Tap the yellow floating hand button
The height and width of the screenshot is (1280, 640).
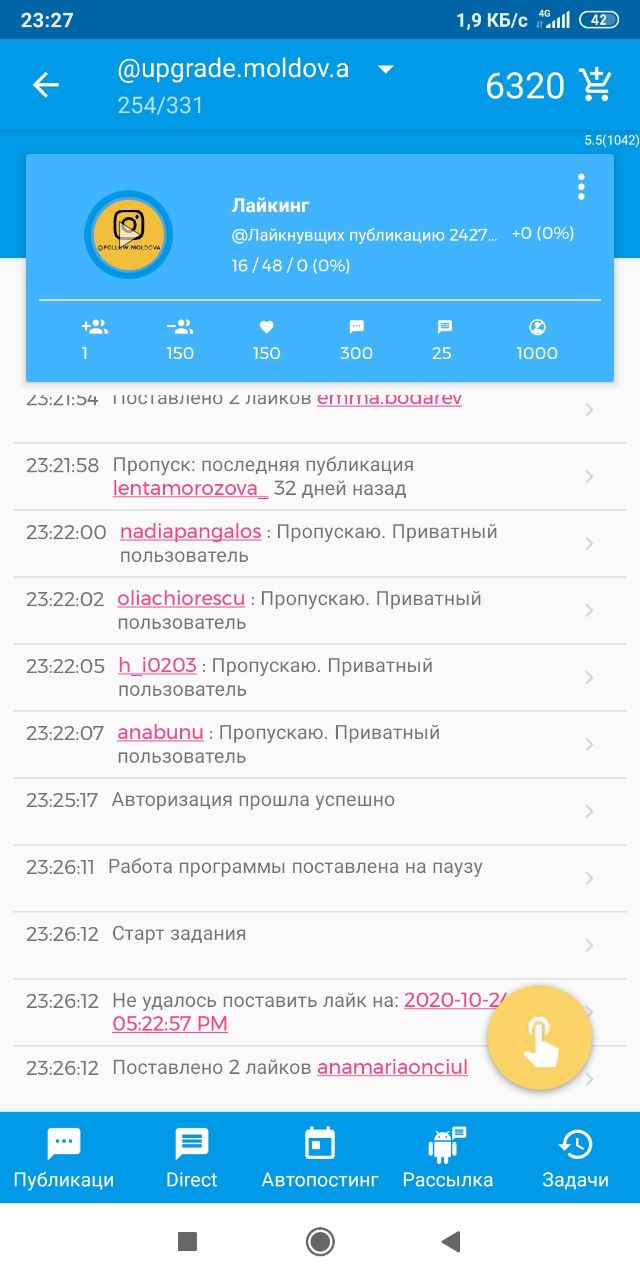(x=540, y=1039)
